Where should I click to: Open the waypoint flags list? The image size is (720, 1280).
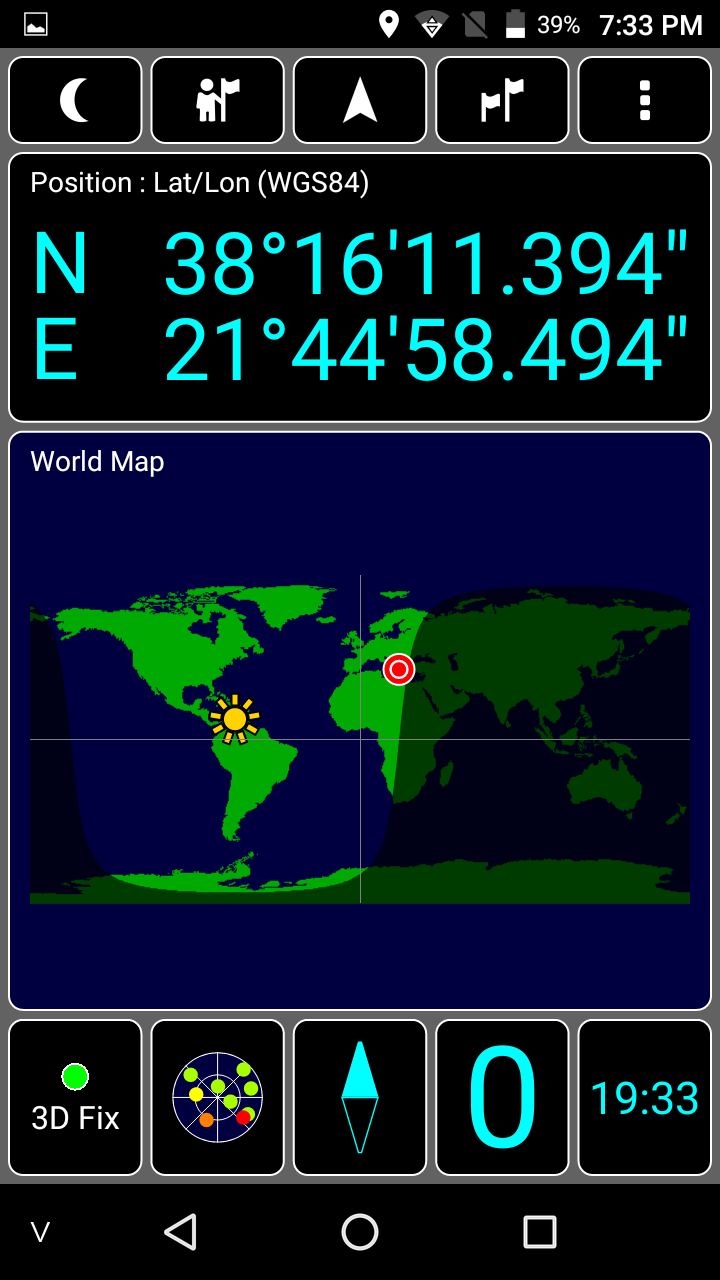pos(502,100)
